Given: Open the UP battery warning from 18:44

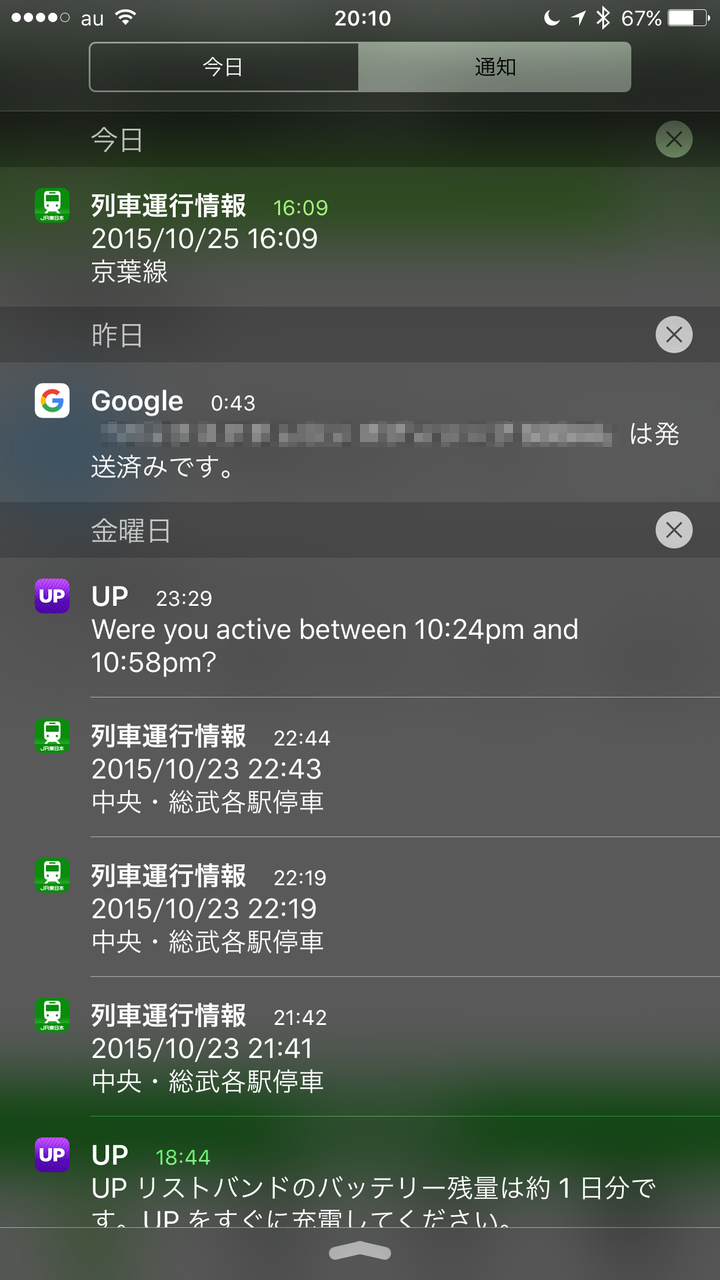Looking at the screenshot, I should [x=360, y=1172].
